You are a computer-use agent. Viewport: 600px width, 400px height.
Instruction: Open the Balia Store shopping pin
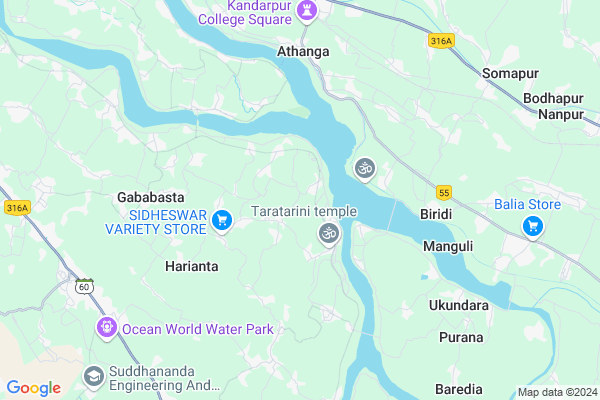point(533,227)
